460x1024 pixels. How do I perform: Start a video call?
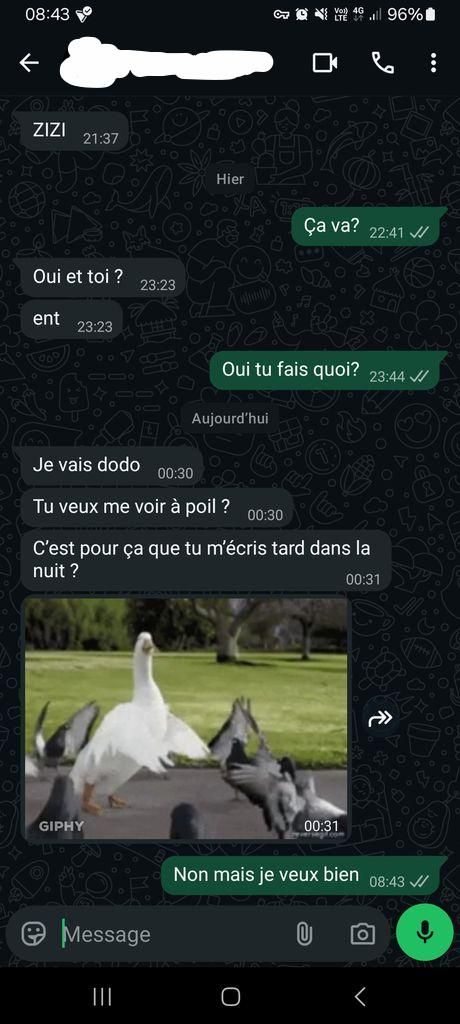(x=325, y=63)
